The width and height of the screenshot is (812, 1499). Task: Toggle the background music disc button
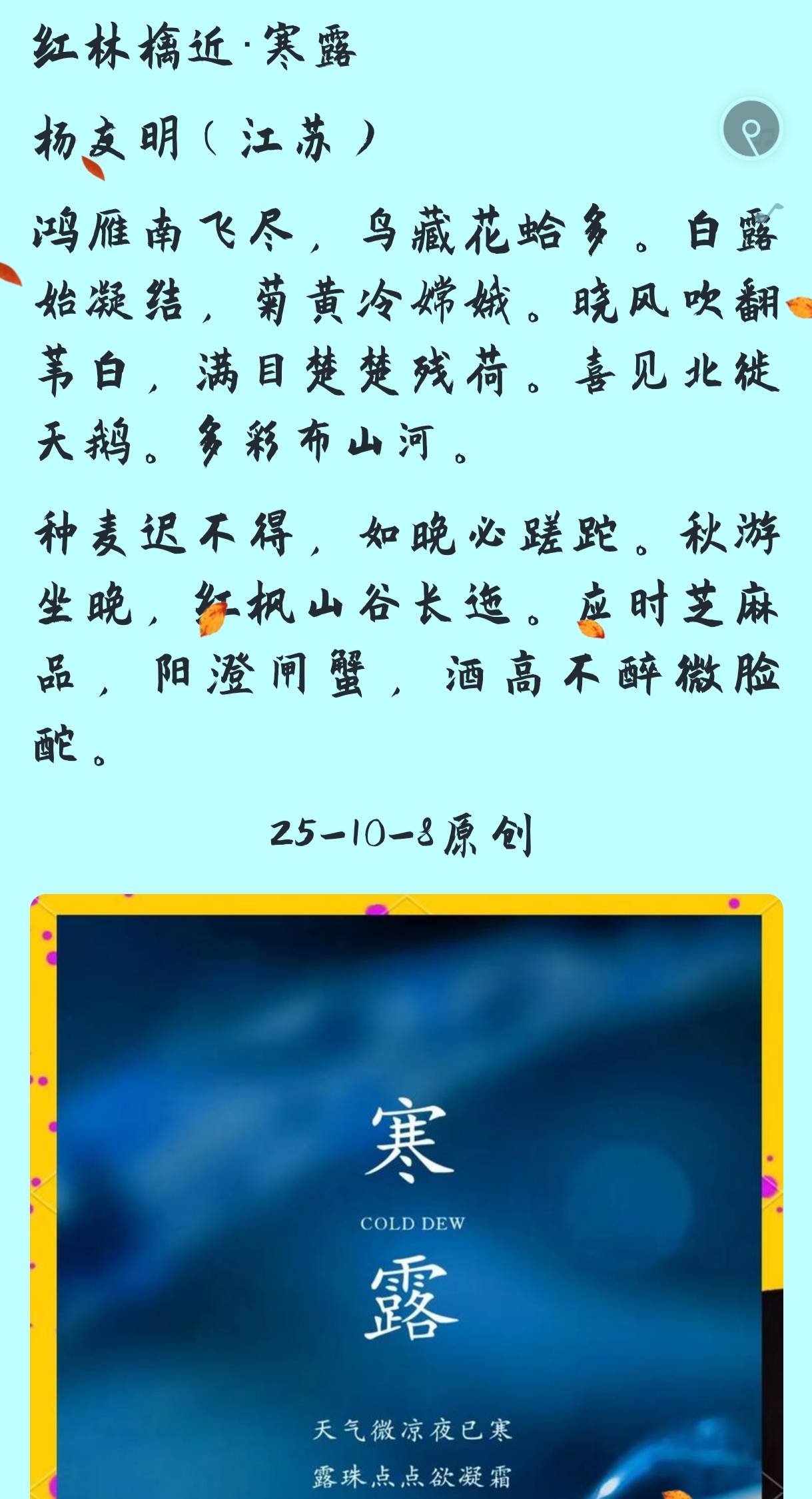click(751, 129)
